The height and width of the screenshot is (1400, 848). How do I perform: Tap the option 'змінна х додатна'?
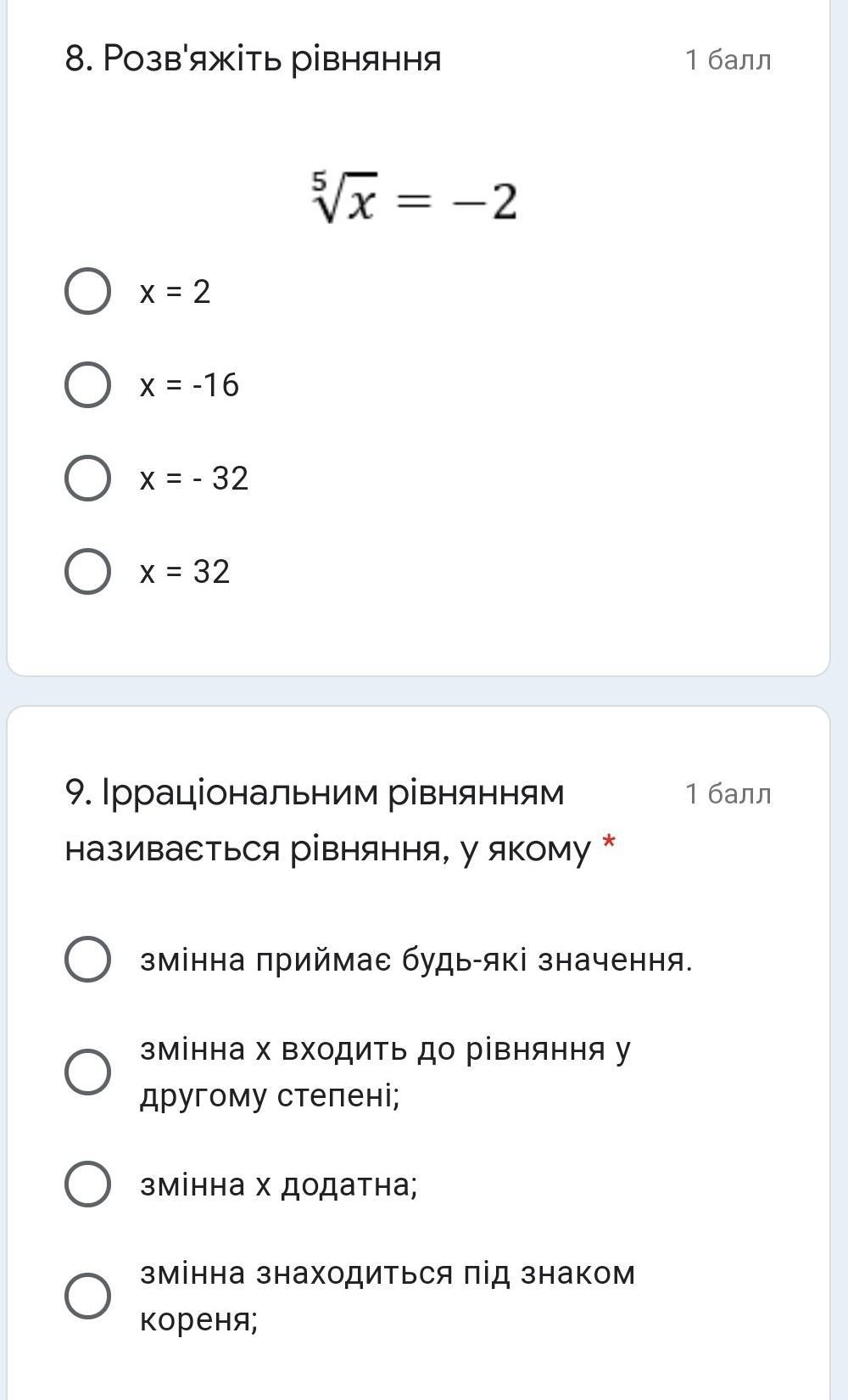pyautogui.click(x=87, y=1184)
